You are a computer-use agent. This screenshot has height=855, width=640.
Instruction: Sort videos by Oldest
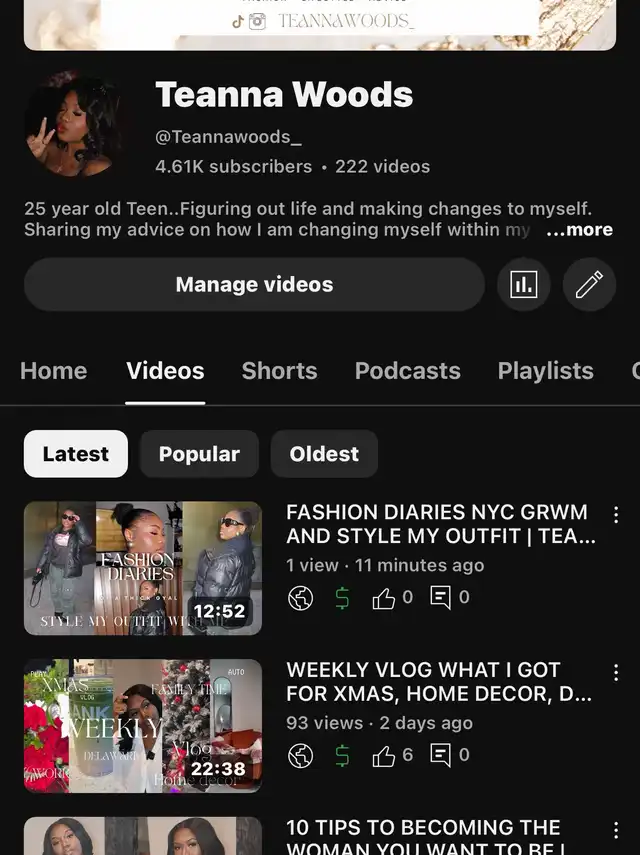pyautogui.click(x=324, y=454)
